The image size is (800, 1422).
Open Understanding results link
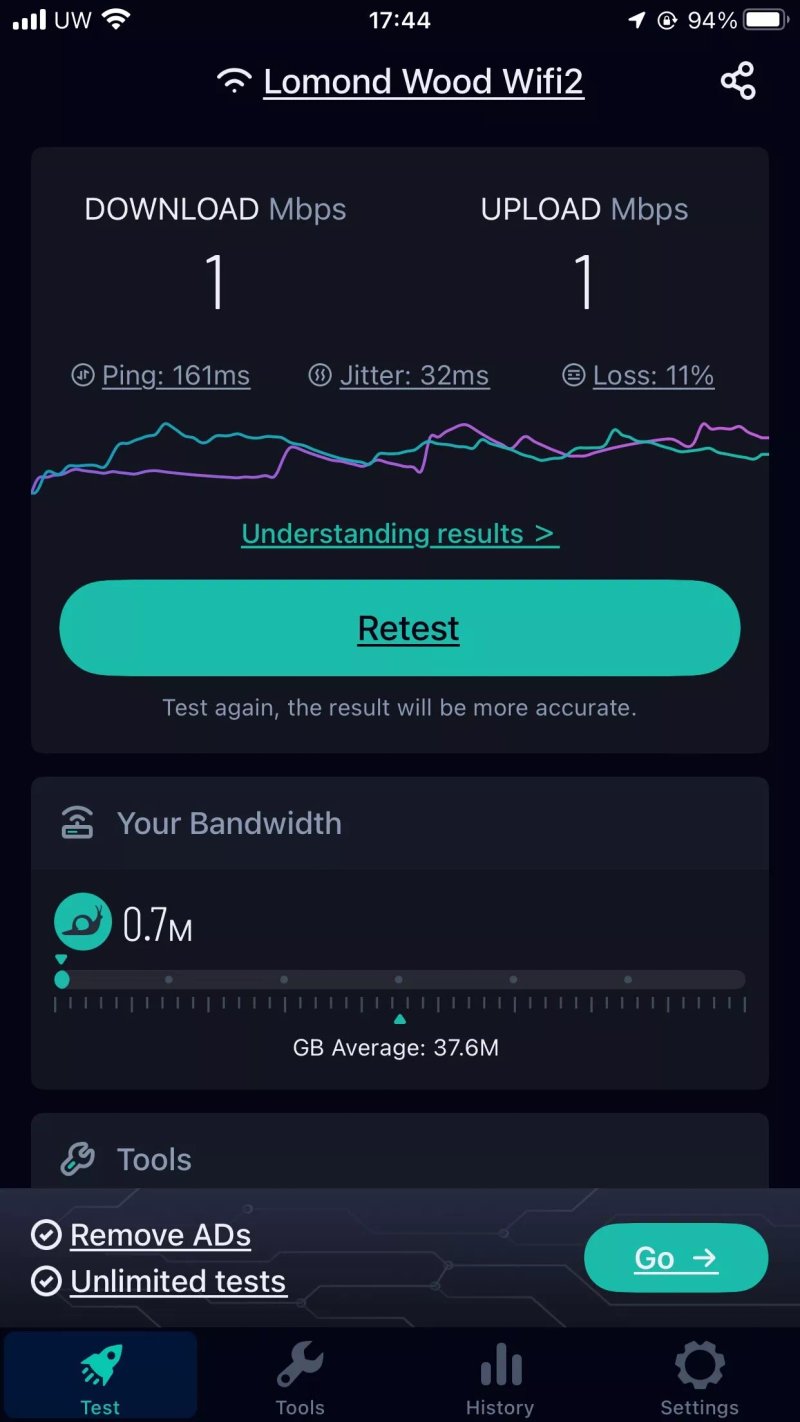[x=400, y=534]
